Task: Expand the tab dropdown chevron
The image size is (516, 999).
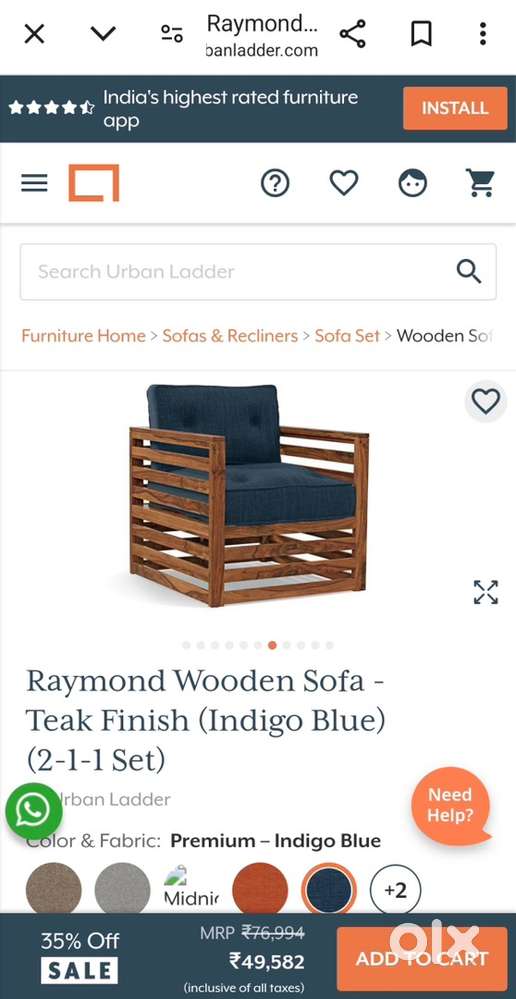Action: (103, 34)
